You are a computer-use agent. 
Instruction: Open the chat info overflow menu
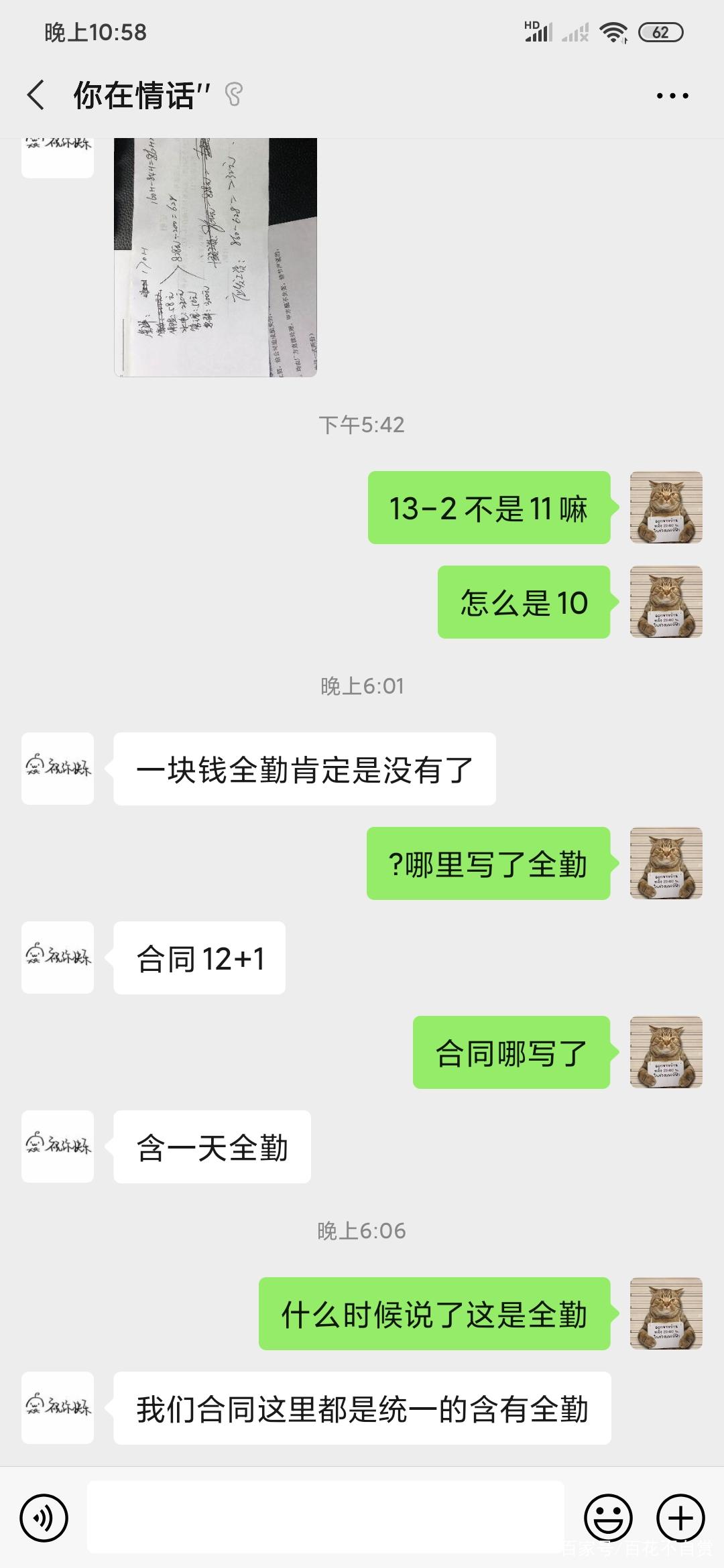(672, 96)
